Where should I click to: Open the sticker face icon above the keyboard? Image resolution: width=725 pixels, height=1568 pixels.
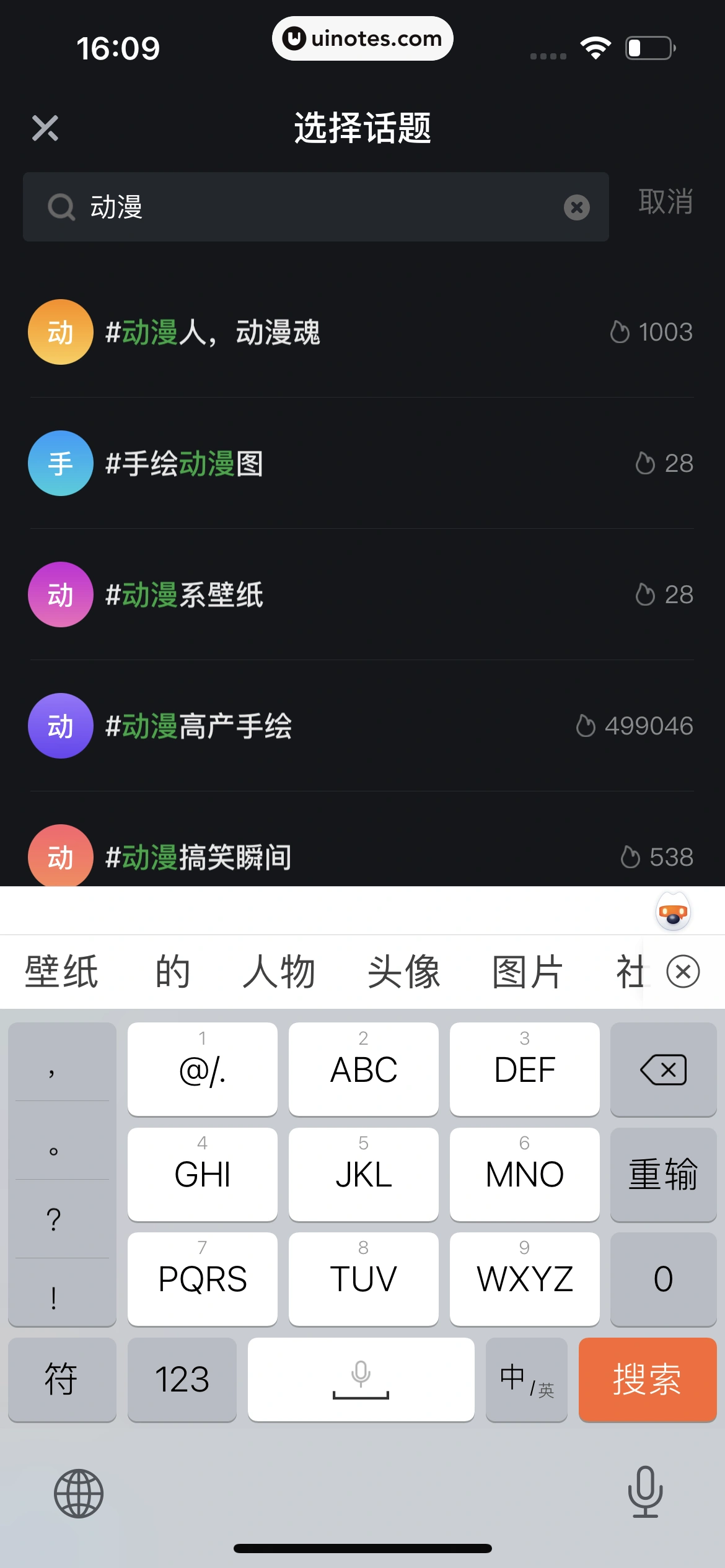tap(673, 910)
